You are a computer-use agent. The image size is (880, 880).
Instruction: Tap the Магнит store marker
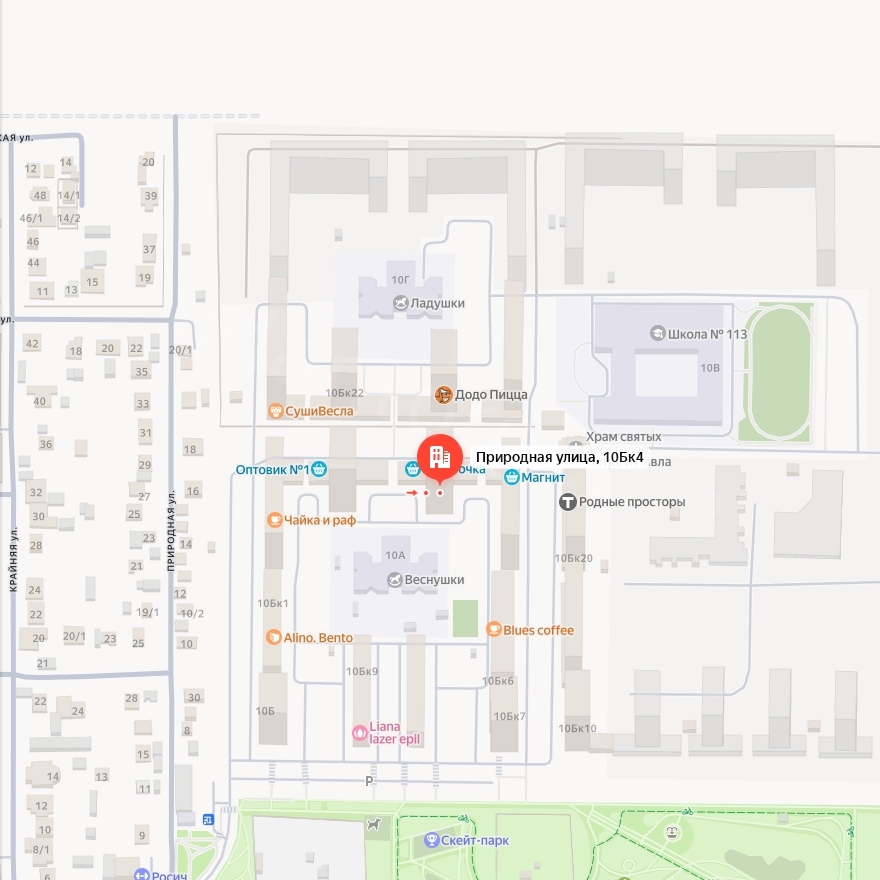[x=511, y=478]
